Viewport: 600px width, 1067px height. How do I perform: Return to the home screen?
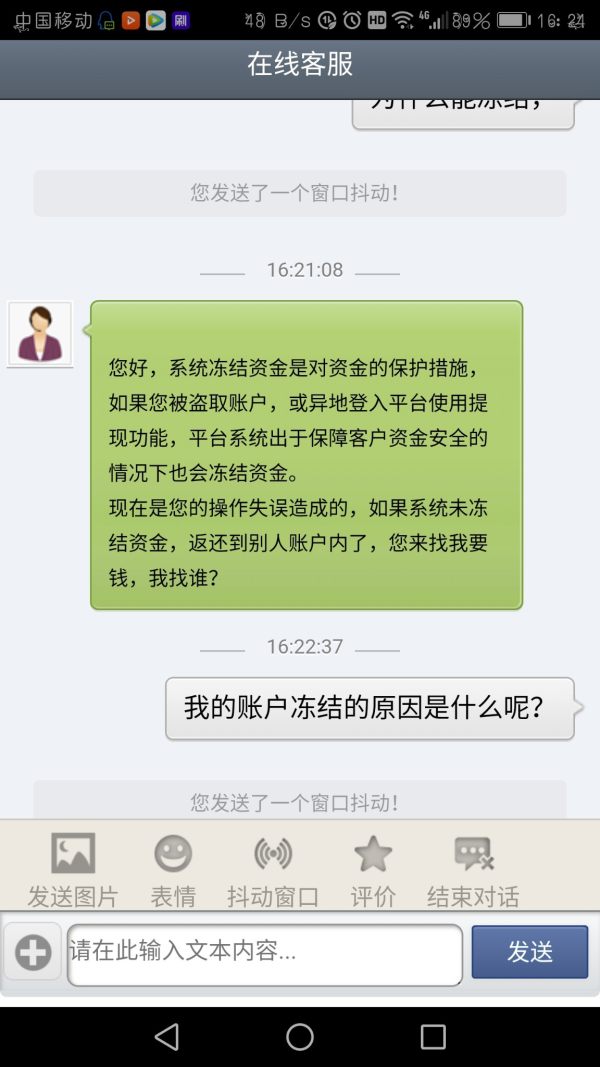coord(300,1037)
